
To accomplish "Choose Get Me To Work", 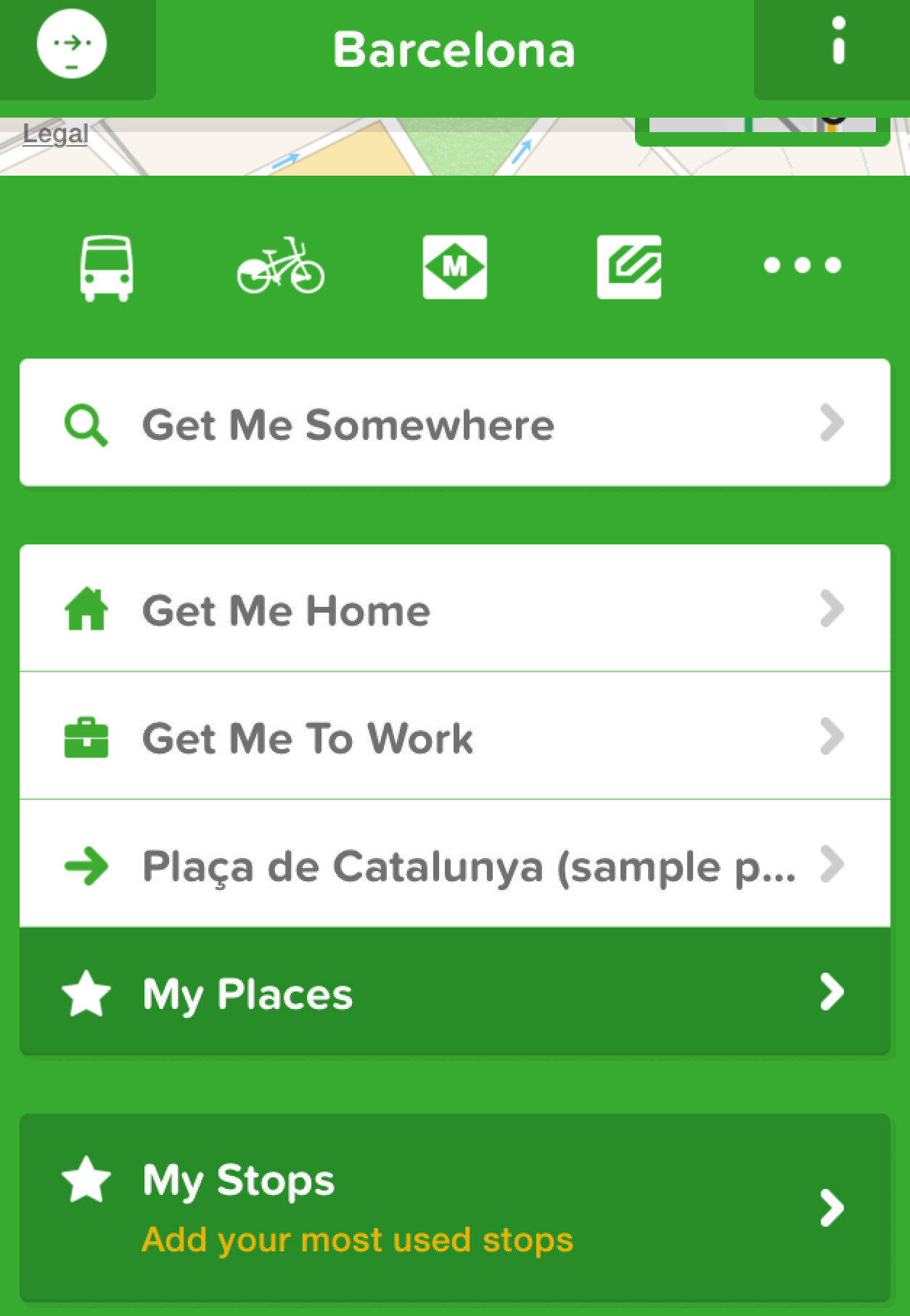I will [x=455, y=737].
